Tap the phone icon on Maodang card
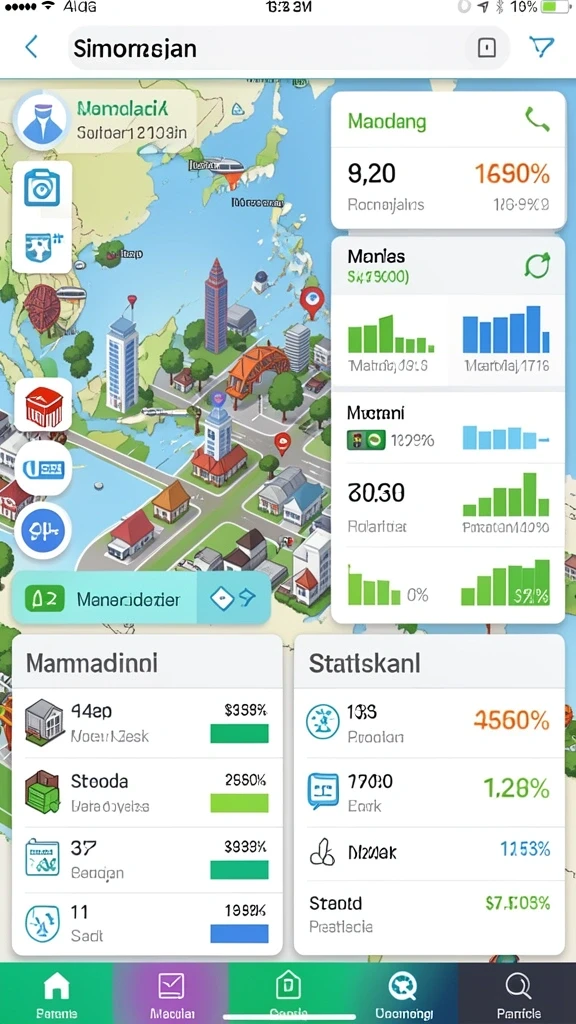Viewport: 576px width, 1024px height. [537, 120]
